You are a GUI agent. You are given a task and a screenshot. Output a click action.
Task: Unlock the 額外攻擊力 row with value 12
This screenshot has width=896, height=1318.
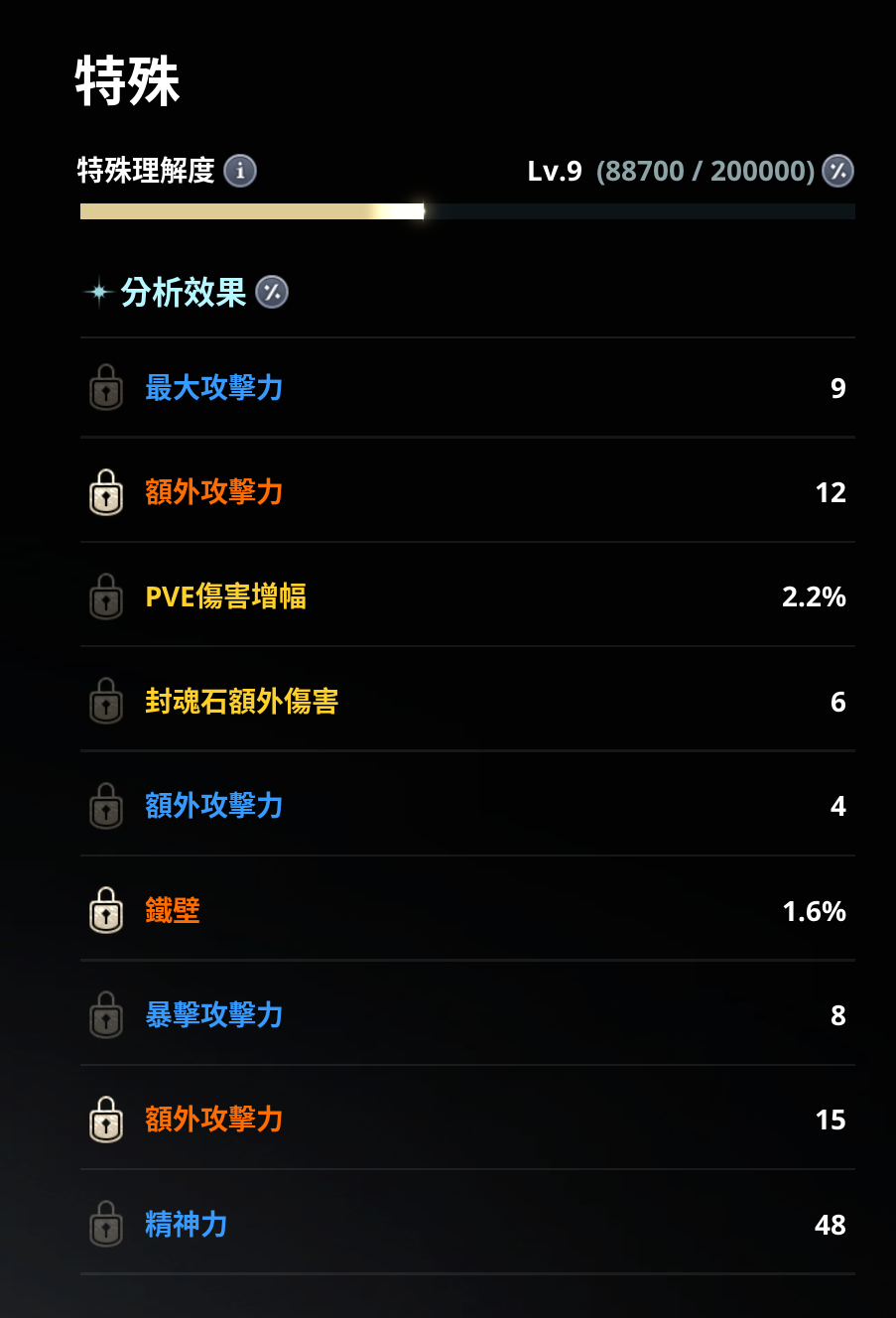pyautogui.click(x=106, y=492)
